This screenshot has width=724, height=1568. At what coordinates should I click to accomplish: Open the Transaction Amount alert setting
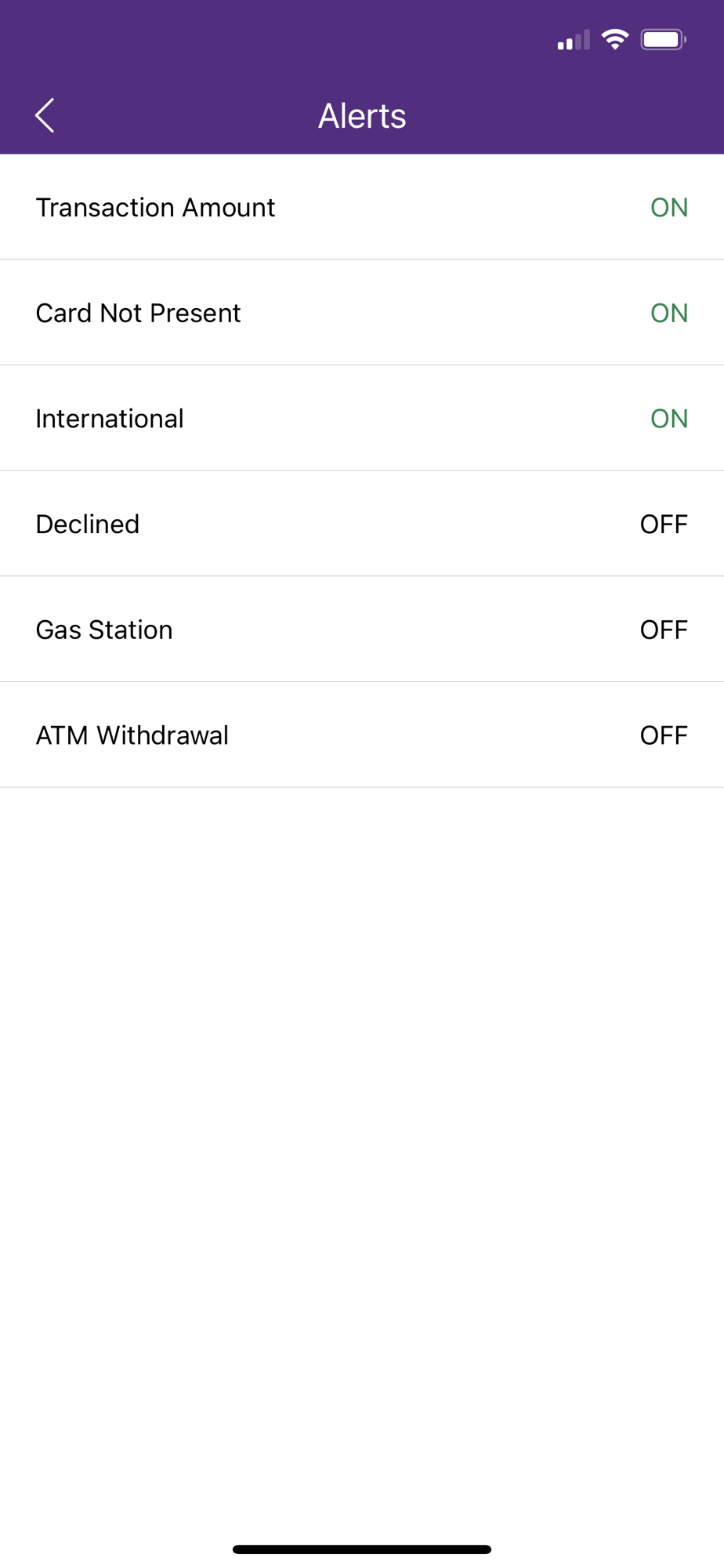pos(361,208)
